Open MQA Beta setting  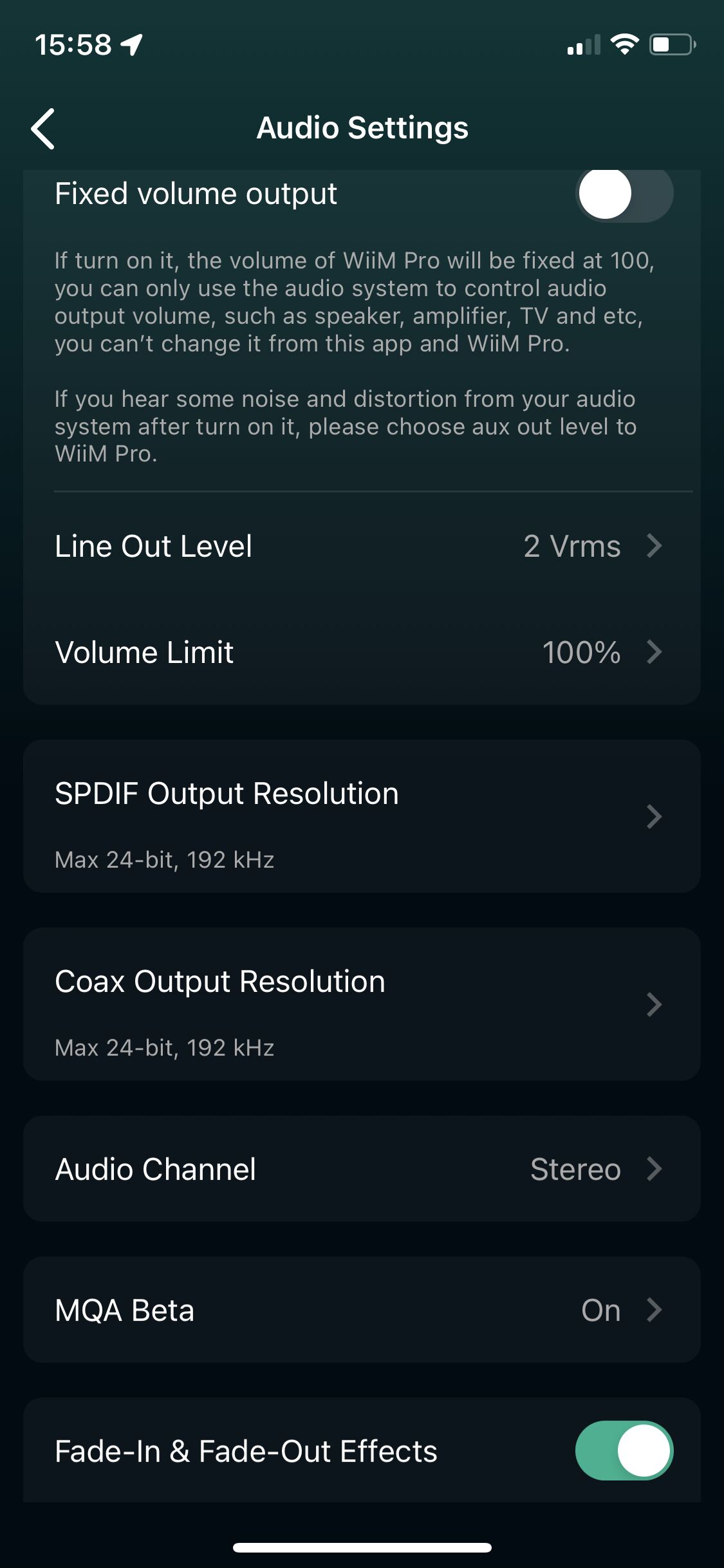[362, 1310]
